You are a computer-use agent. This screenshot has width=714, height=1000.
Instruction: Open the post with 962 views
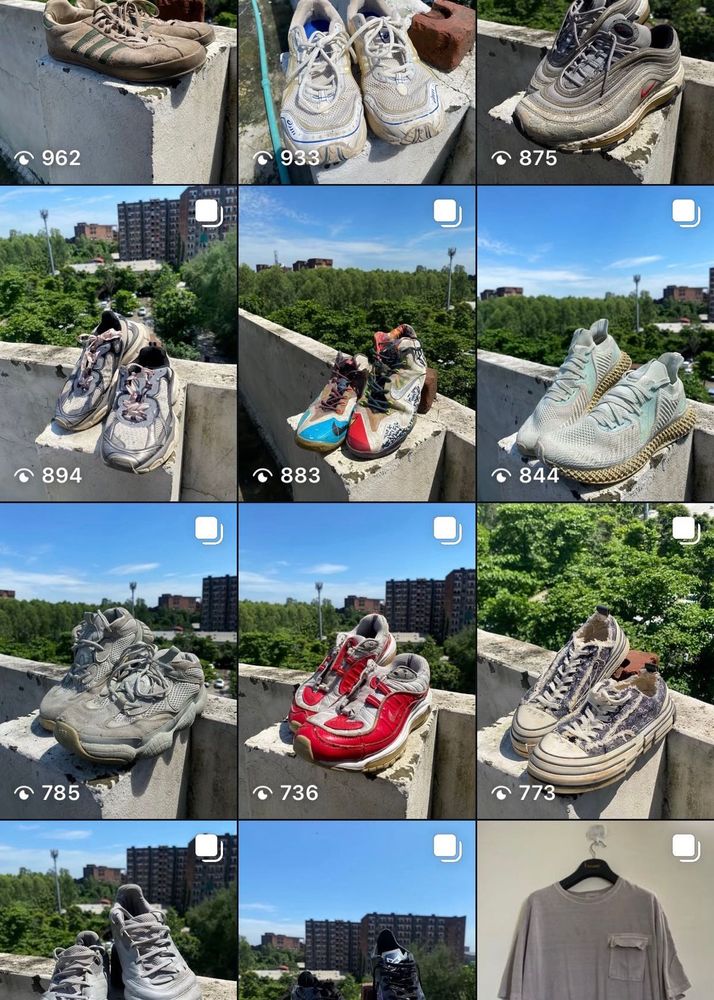tap(118, 90)
